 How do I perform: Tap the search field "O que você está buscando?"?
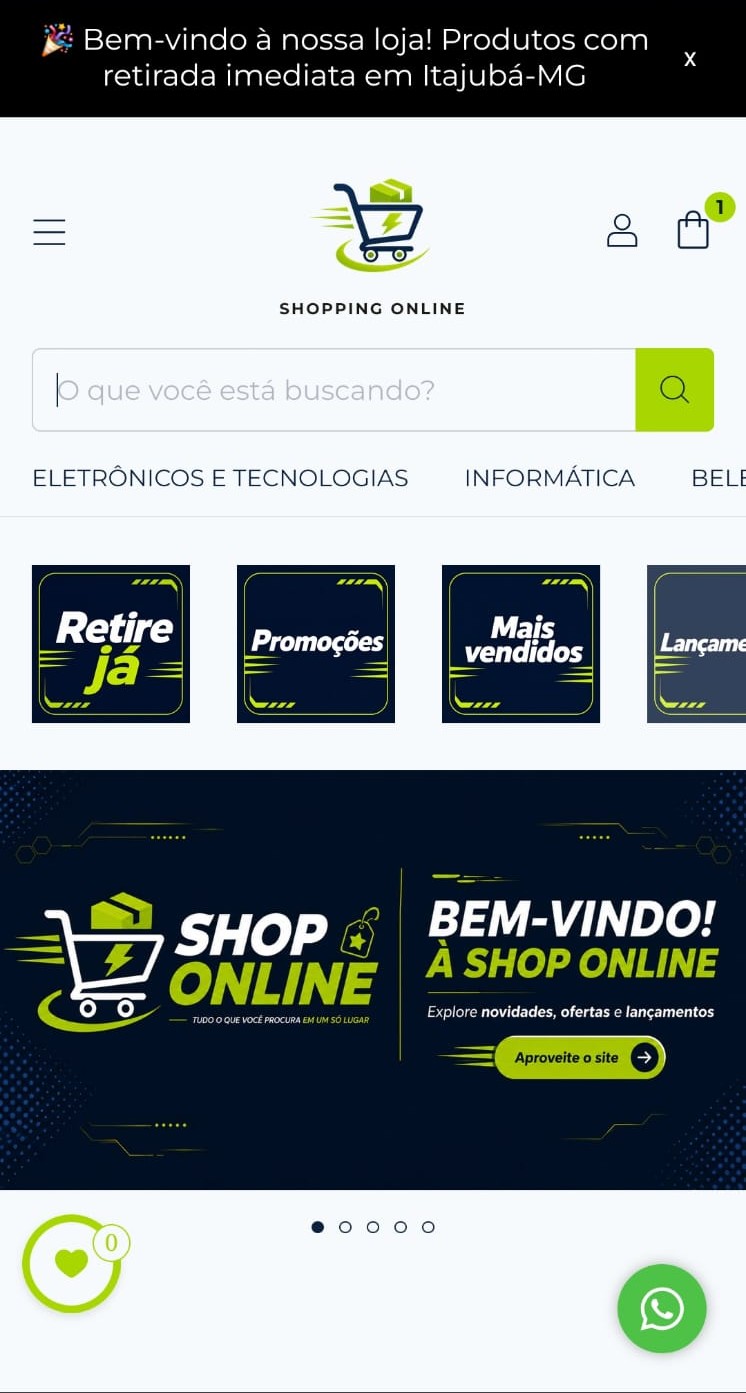(334, 390)
